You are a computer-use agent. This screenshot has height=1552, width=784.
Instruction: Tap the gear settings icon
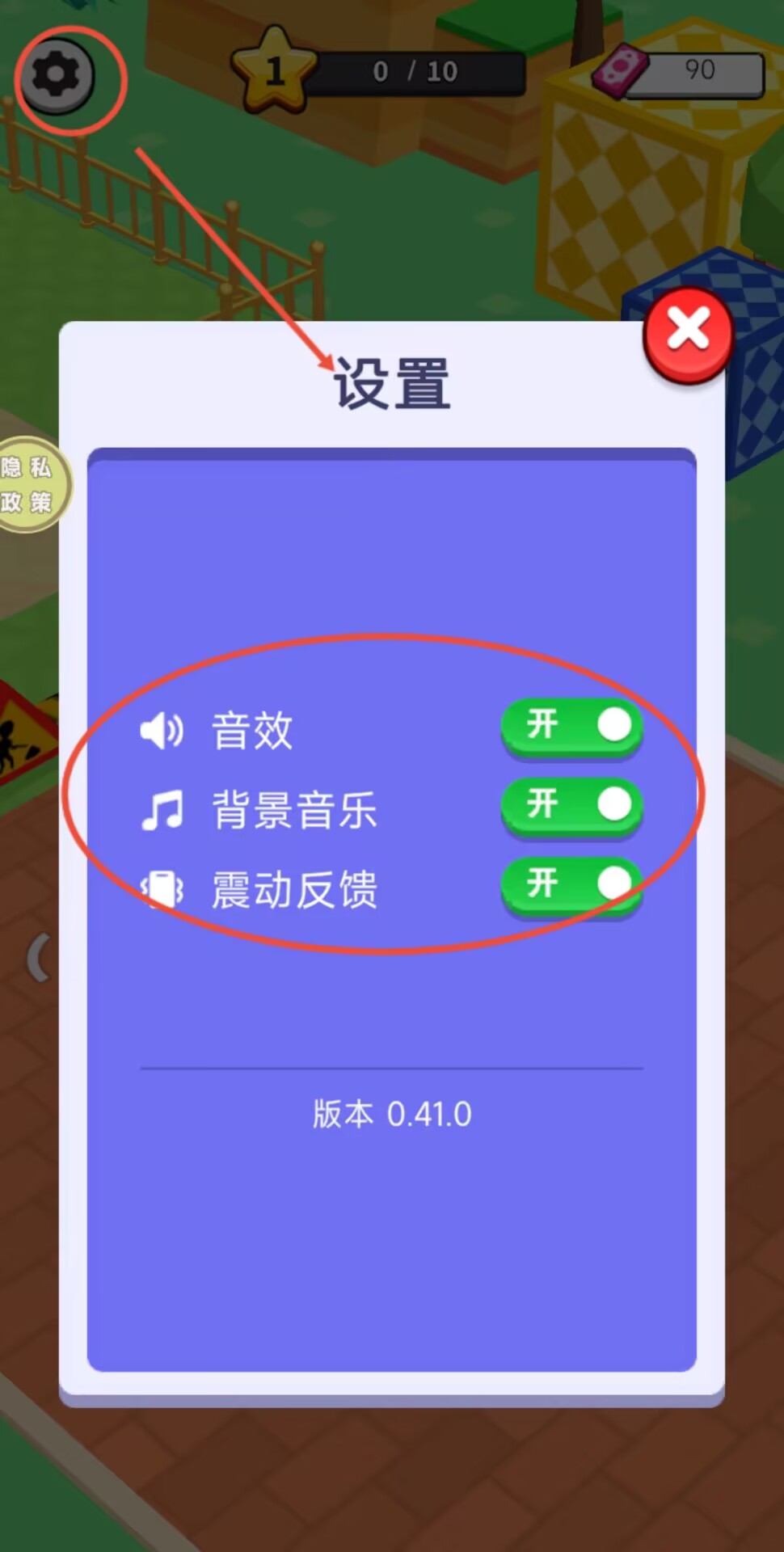click(56, 76)
